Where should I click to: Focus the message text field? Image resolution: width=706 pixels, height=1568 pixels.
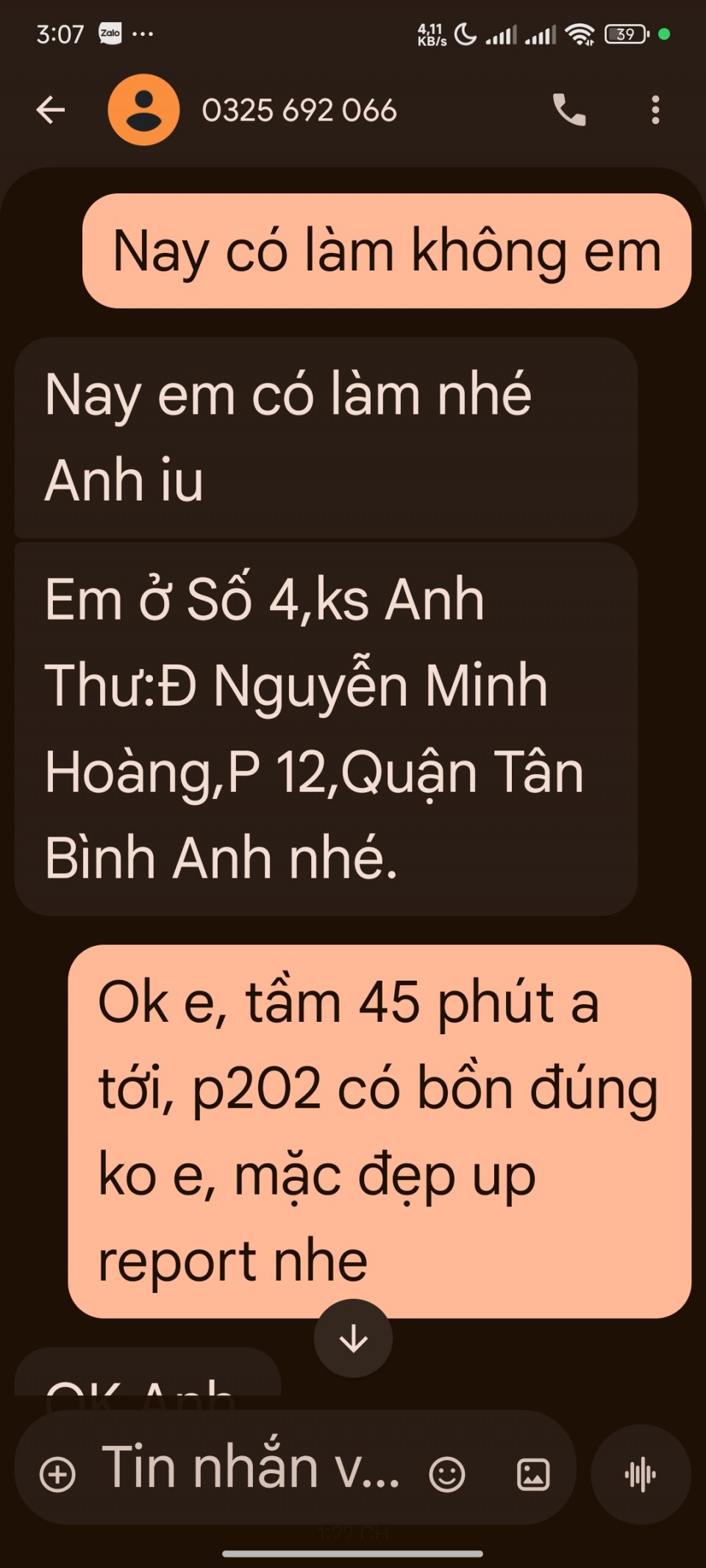pos(250,1468)
